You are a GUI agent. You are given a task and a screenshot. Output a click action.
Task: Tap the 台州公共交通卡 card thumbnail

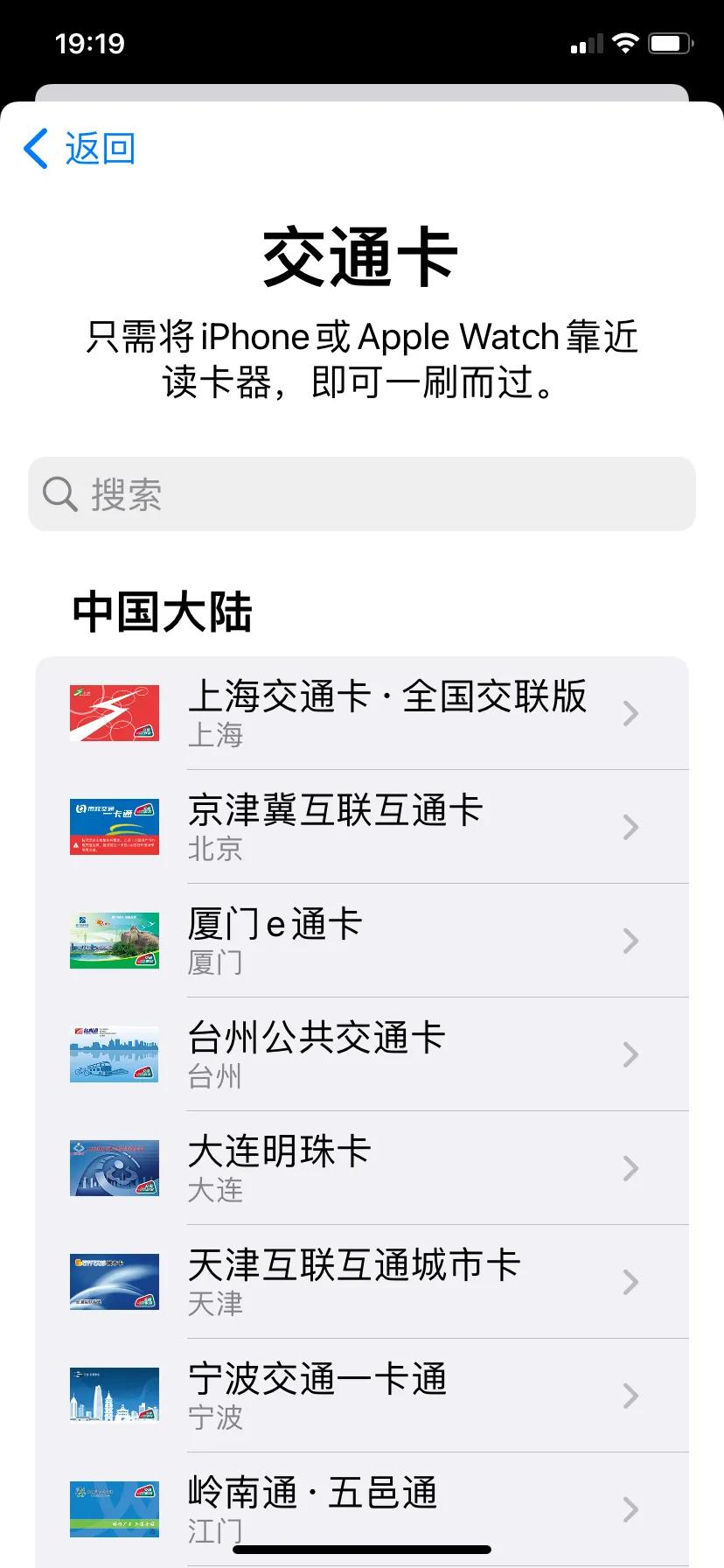click(114, 1054)
